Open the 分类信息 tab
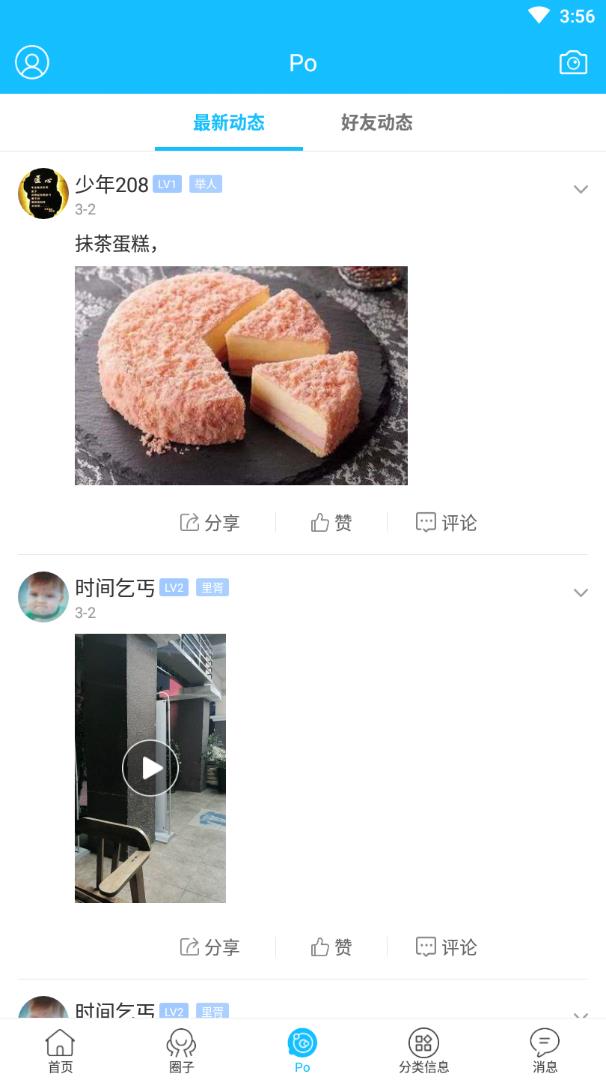This screenshot has width=606, height=1080. point(424,1050)
